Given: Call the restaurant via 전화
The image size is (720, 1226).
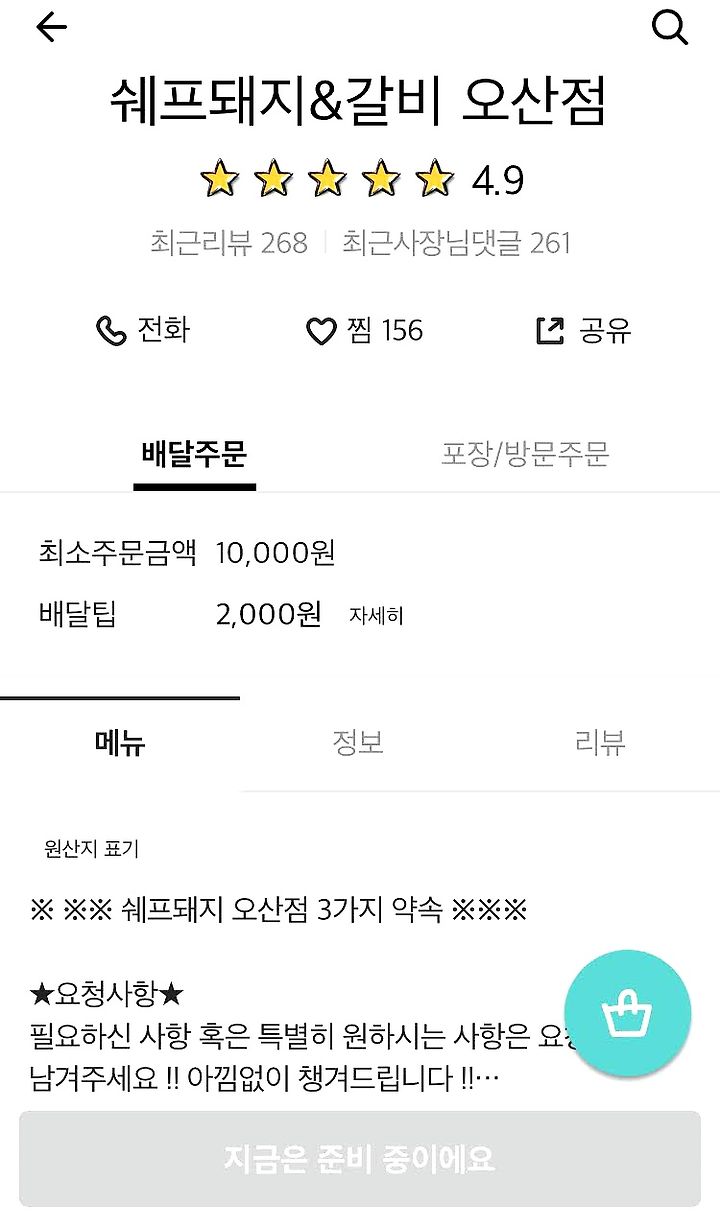Looking at the screenshot, I should click(143, 331).
